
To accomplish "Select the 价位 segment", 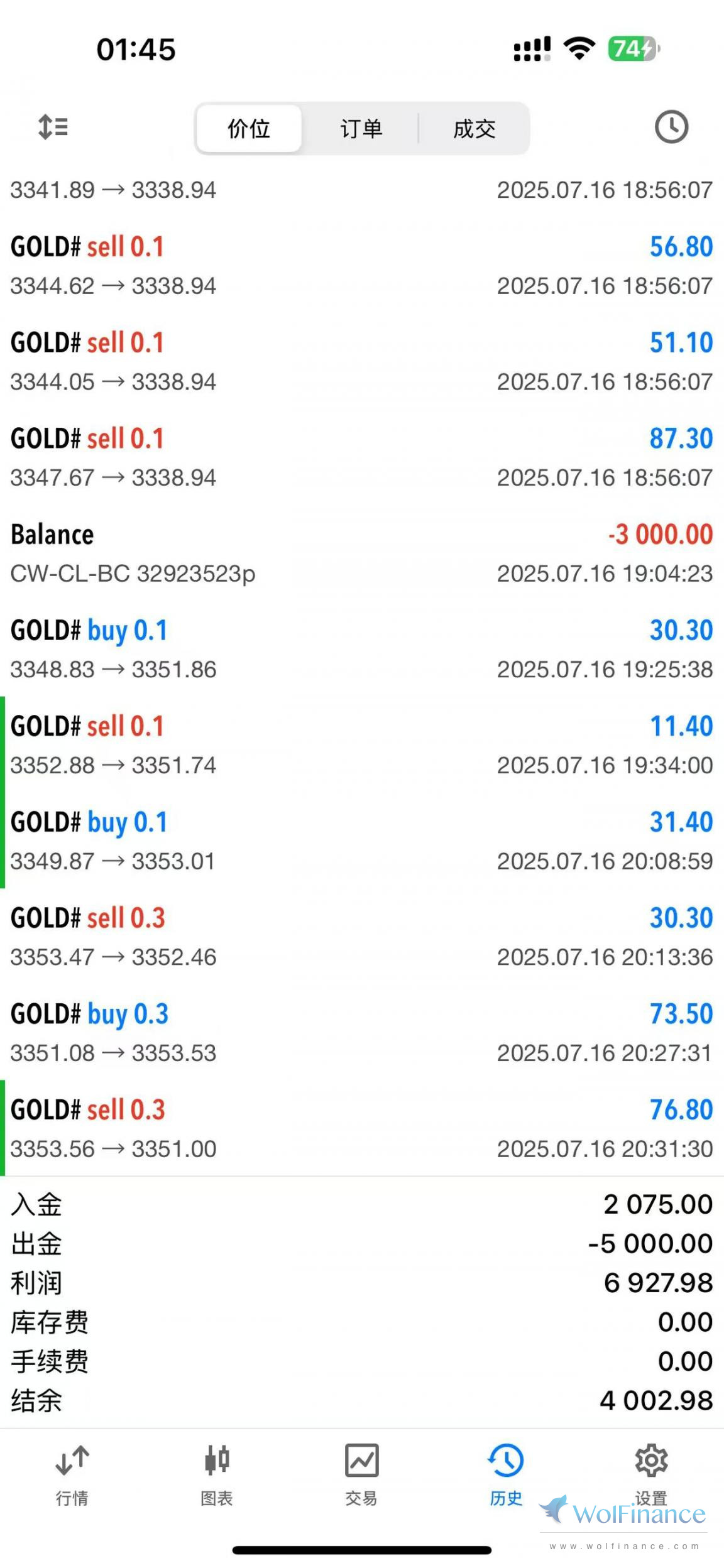I will point(249,128).
